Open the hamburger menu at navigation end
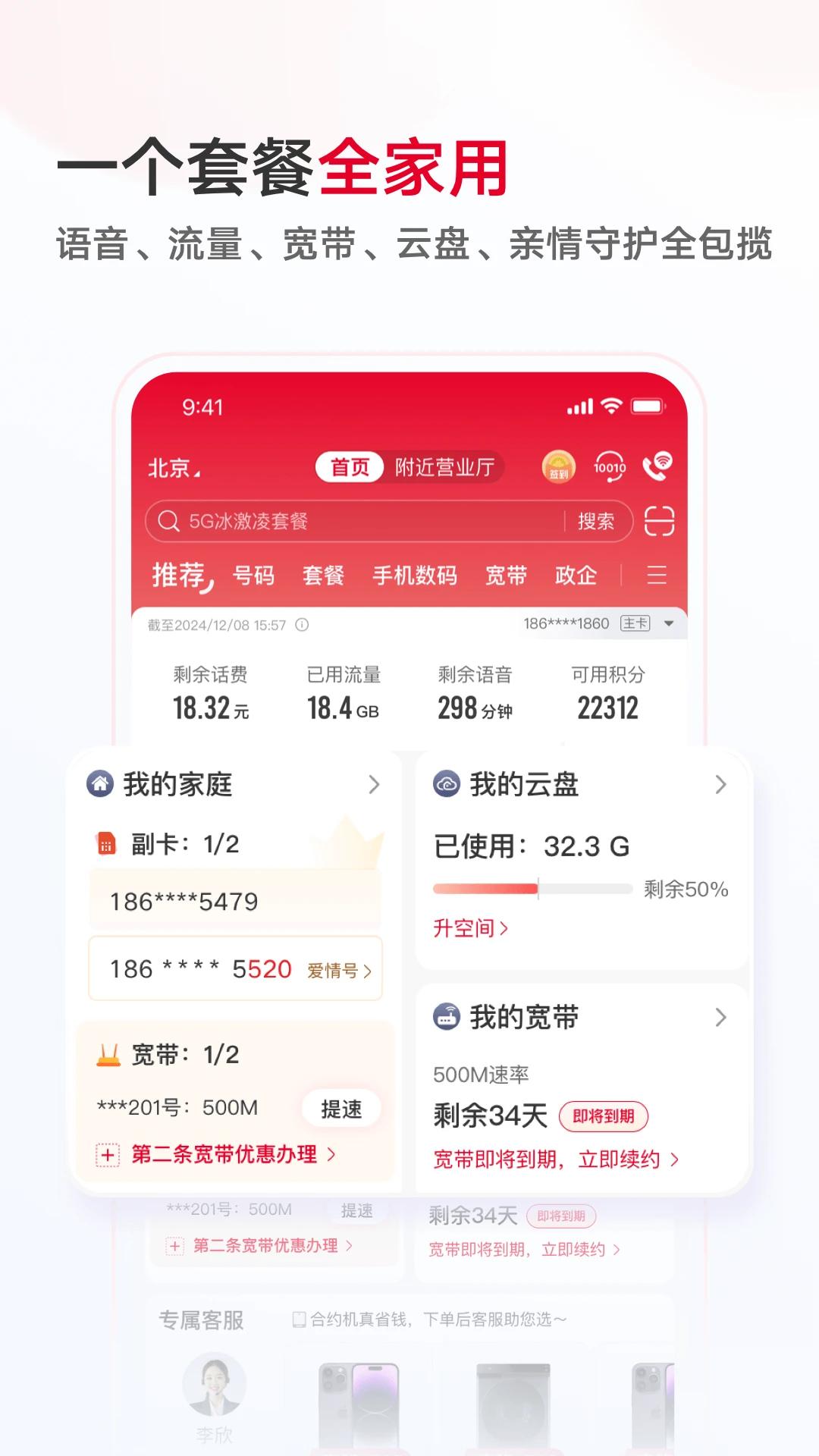 tap(655, 576)
